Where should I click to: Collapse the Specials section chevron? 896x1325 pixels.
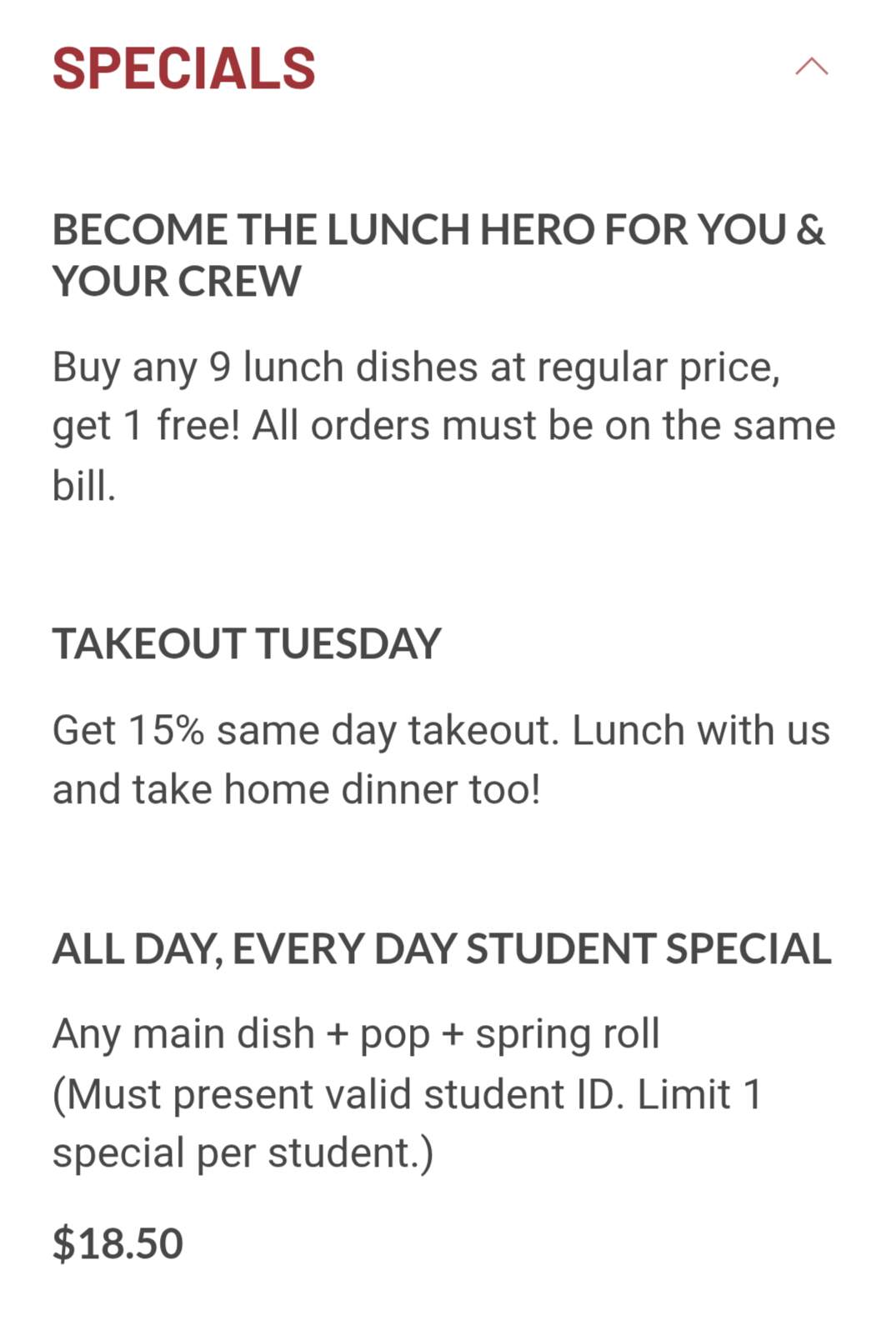pyautogui.click(x=811, y=67)
